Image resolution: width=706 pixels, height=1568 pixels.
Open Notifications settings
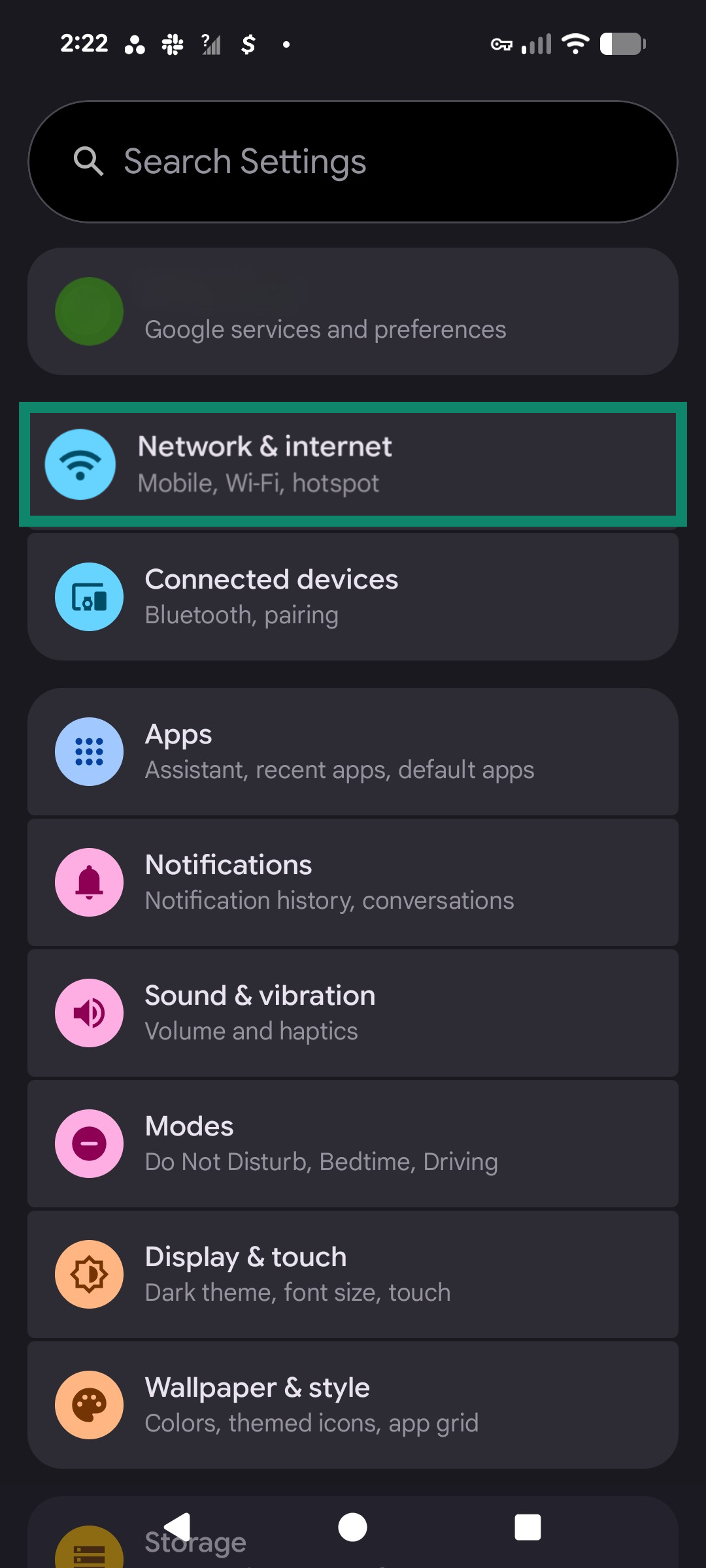tap(353, 882)
